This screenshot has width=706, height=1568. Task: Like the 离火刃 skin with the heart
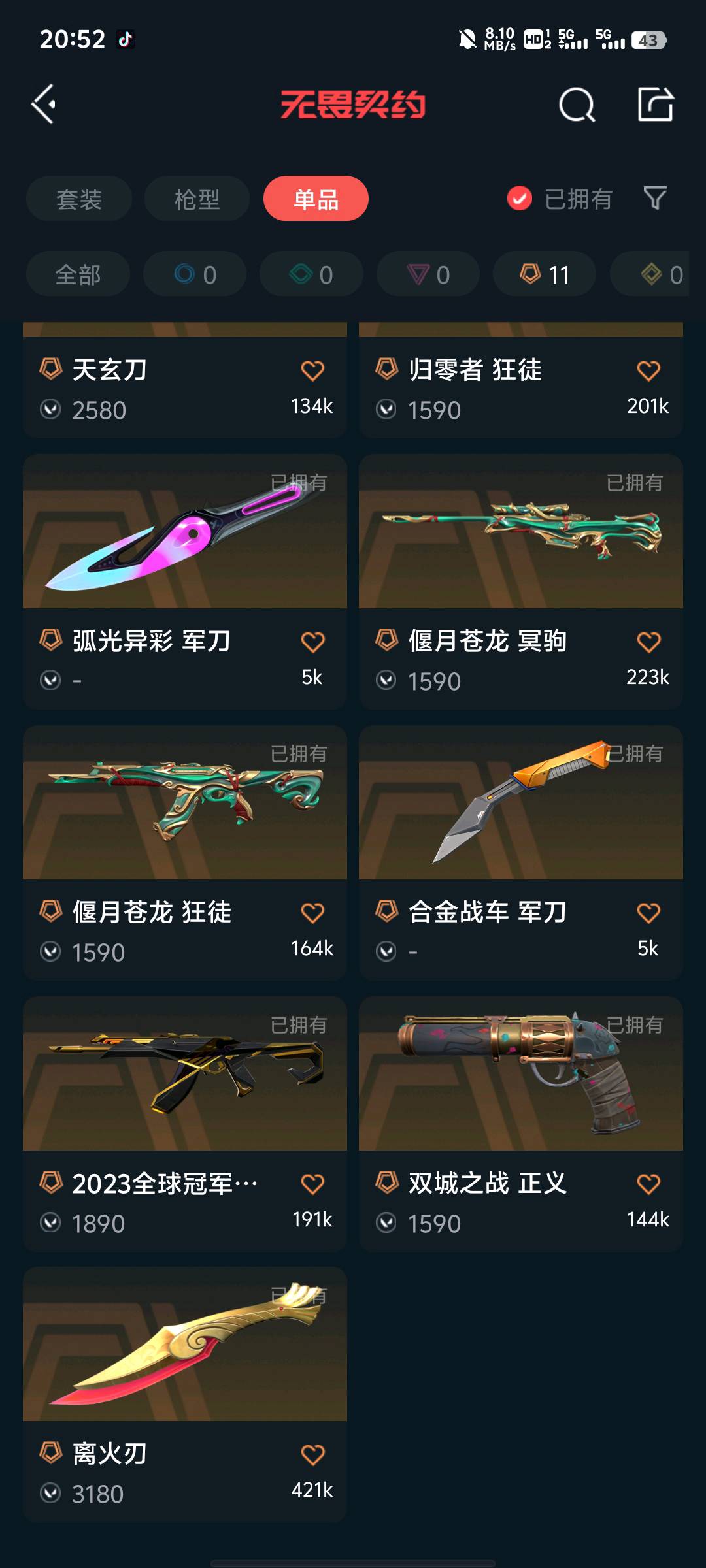coord(312,1454)
